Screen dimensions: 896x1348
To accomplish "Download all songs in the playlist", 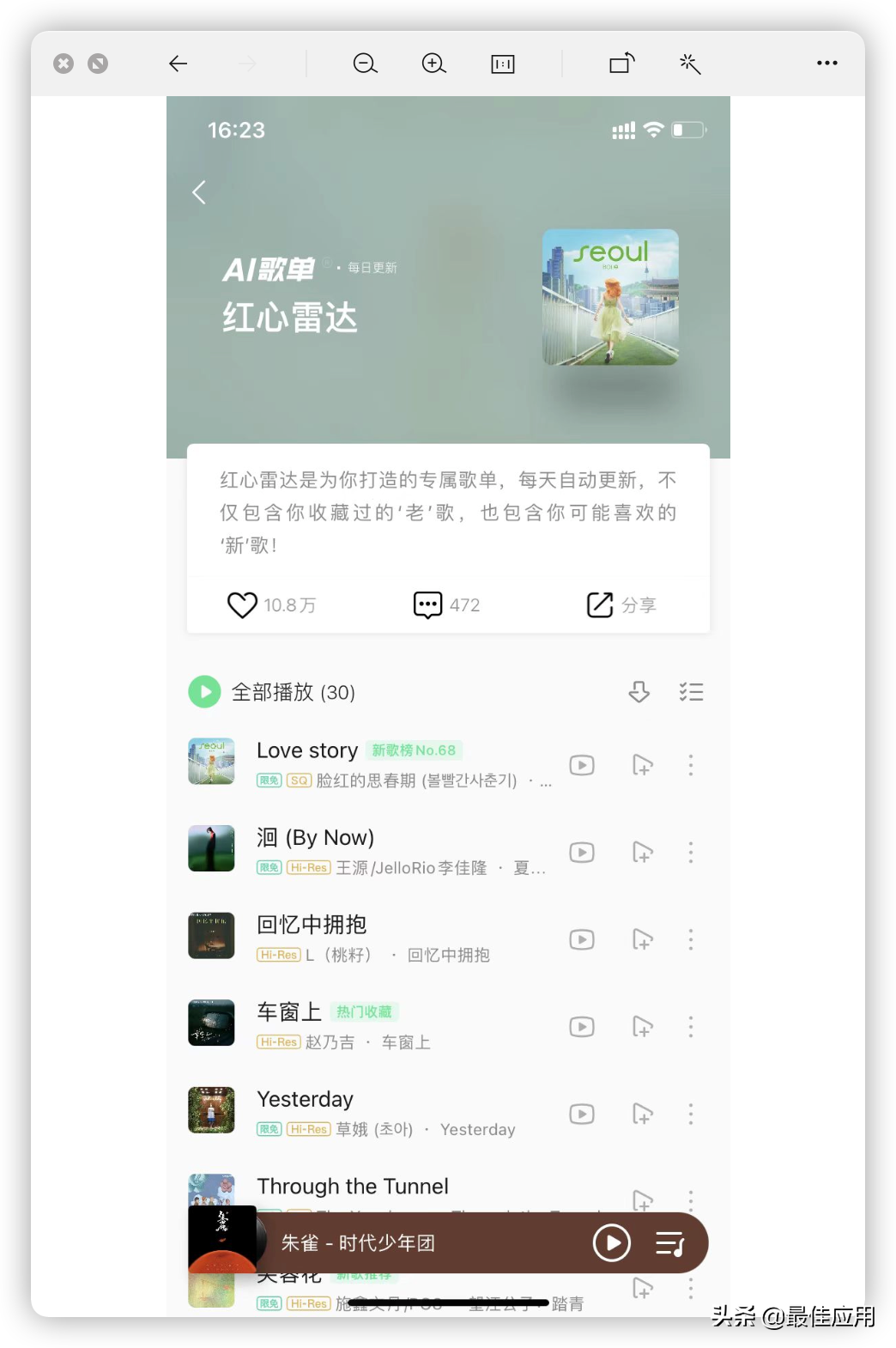I will click(x=639, y=692).
